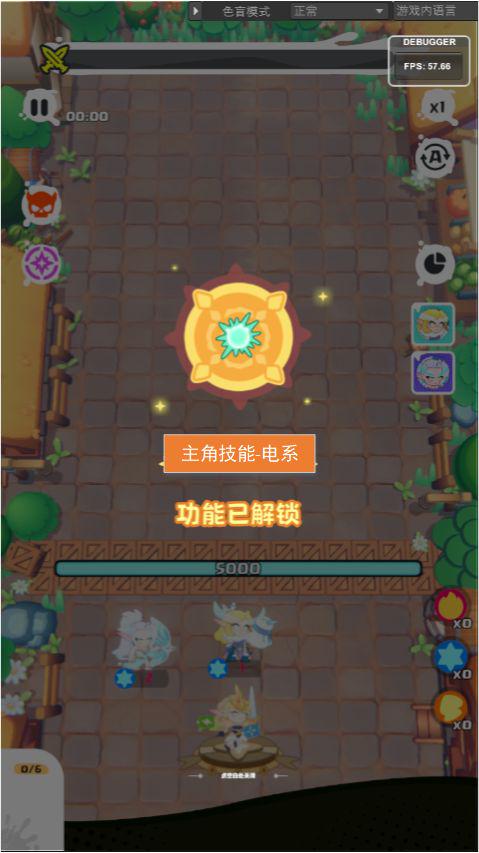
Task: Toggle auto battle mode
Action: point(435,158)
